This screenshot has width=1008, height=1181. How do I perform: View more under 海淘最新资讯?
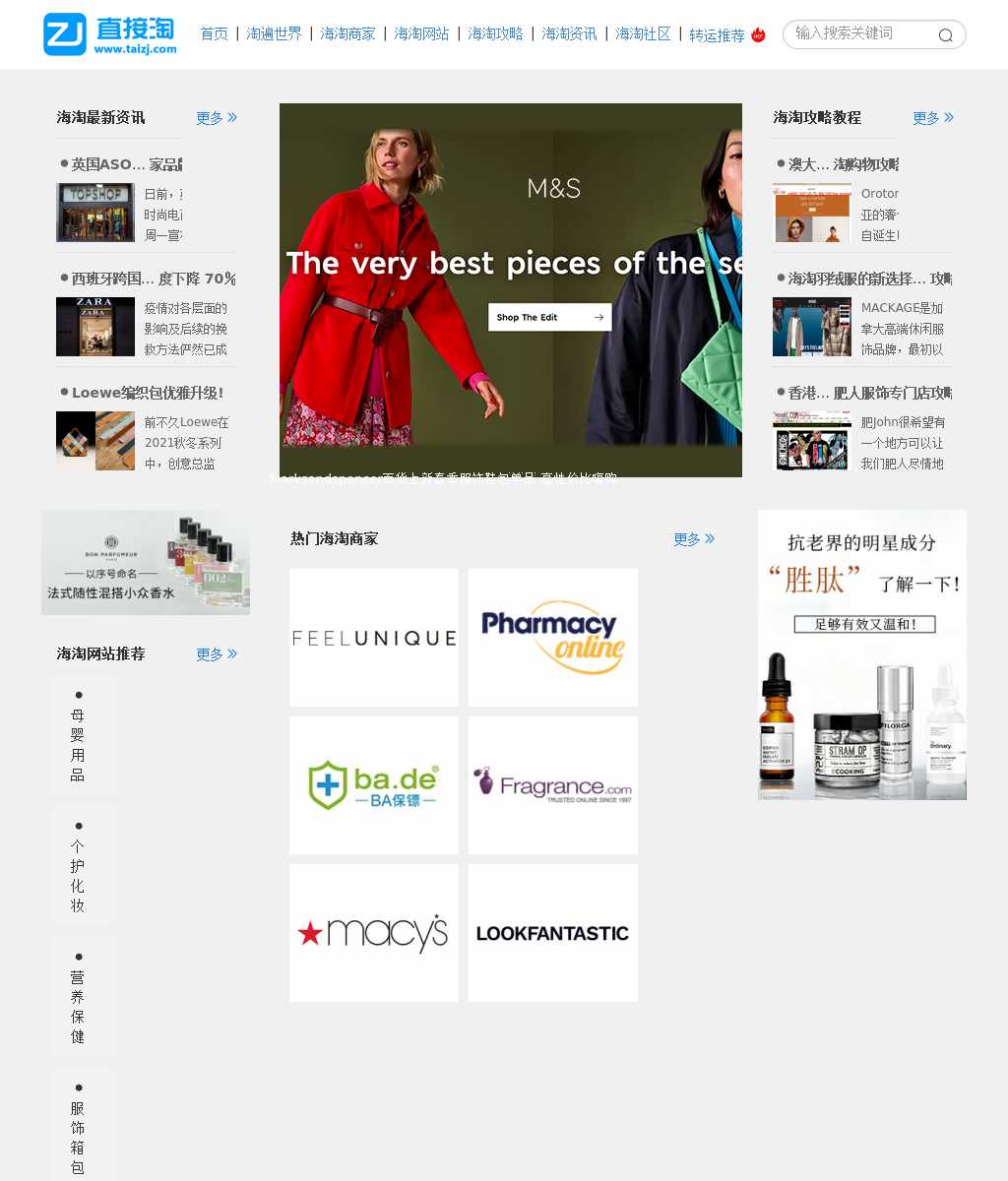point(216,118)
